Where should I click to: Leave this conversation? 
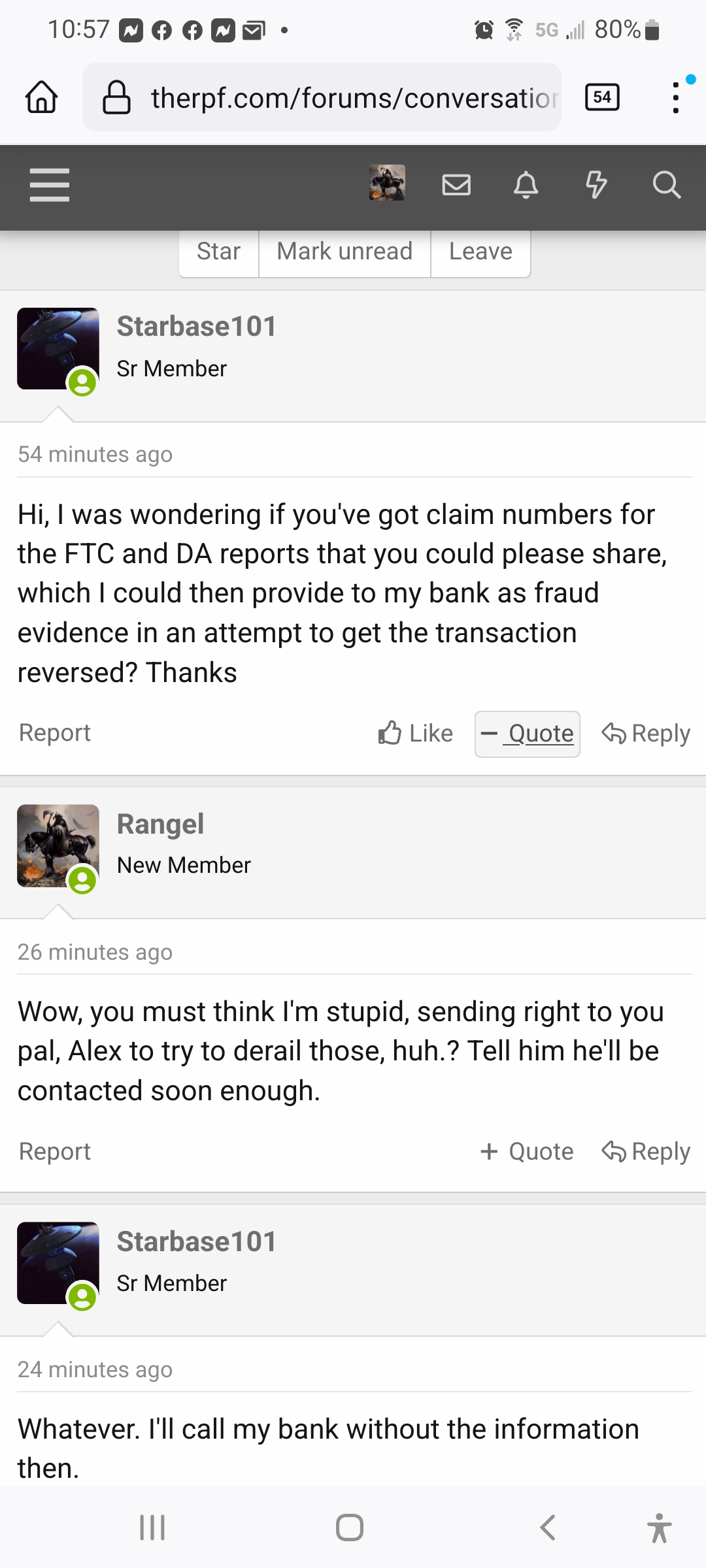coord(480,252)
